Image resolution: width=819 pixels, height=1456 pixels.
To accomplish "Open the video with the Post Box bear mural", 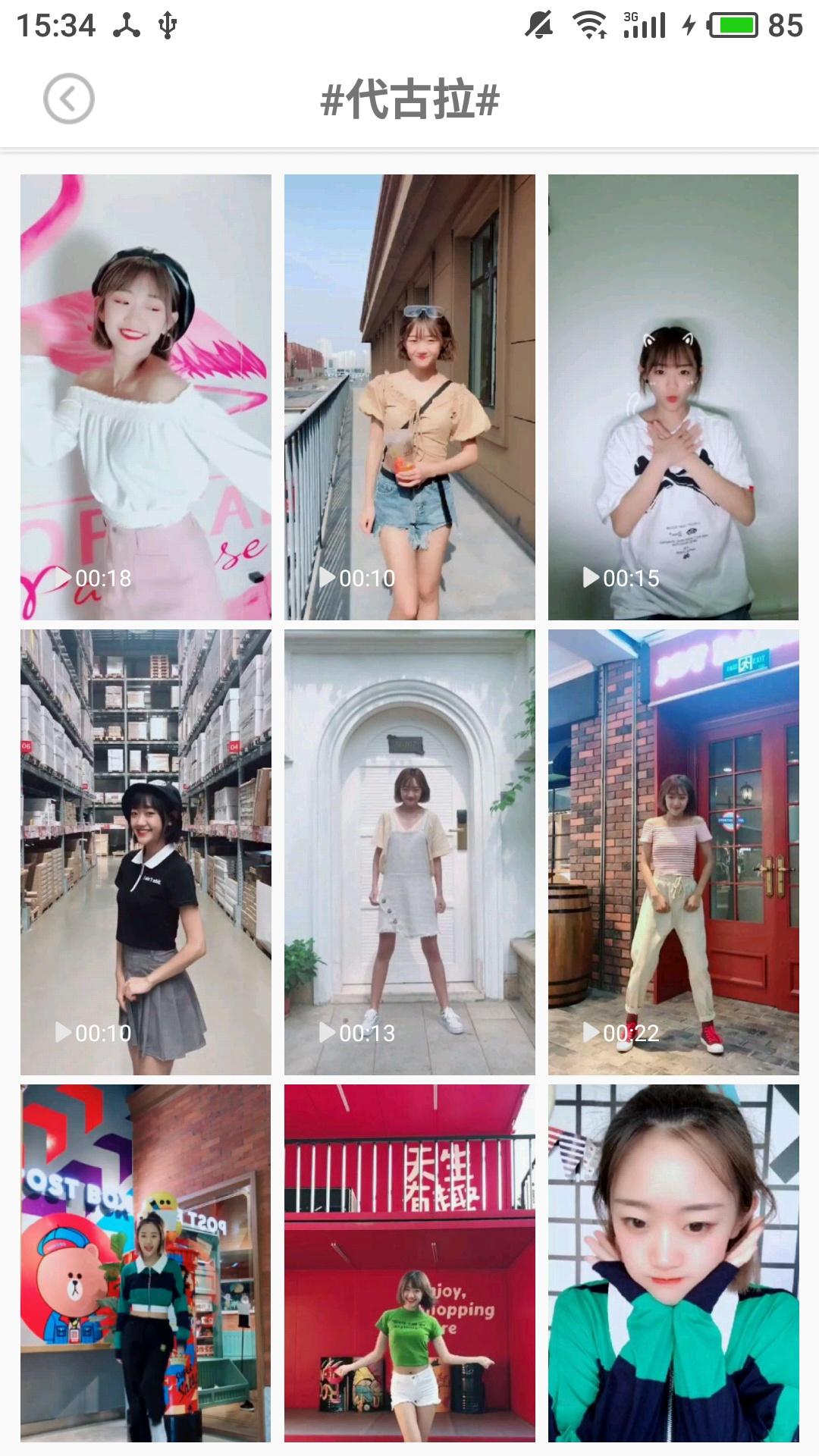I will pyautogui.click(x=146, y=1263).
